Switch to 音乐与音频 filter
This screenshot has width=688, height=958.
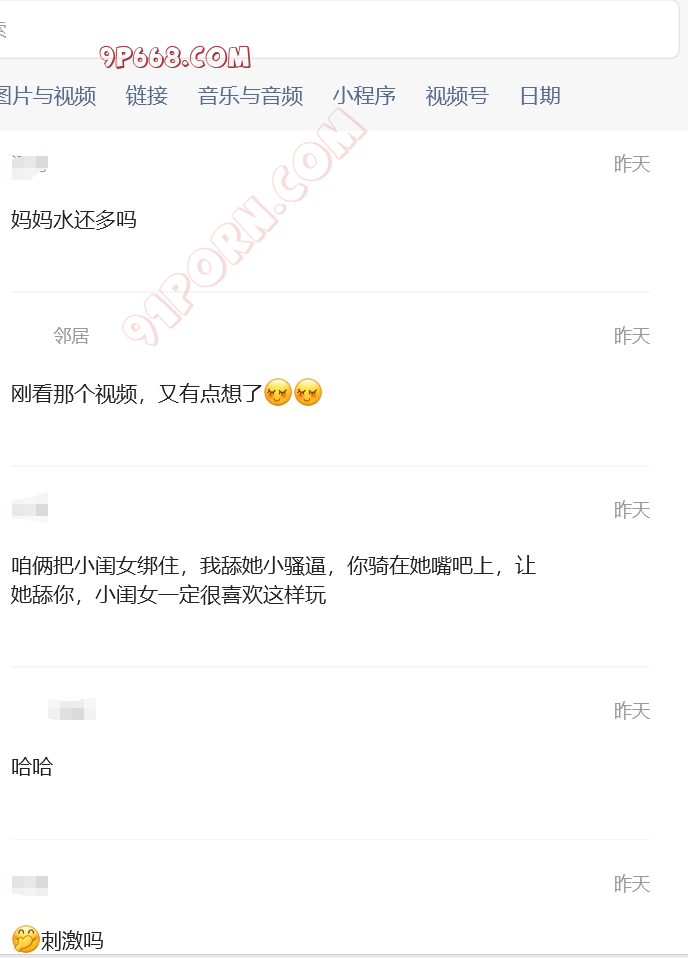pyautogui.click(x=250, y=96)
